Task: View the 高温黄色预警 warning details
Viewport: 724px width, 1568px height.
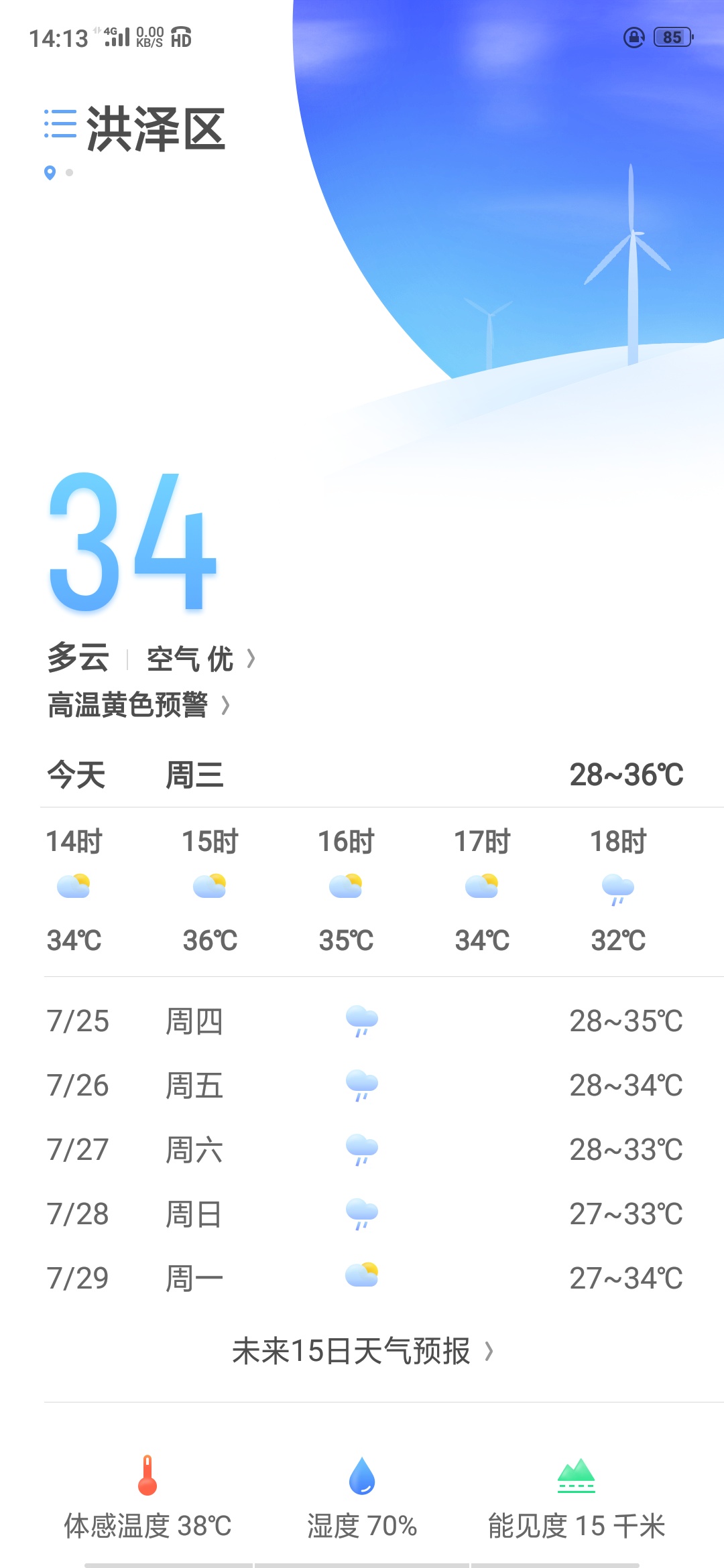Action: (x=139, y=706)
